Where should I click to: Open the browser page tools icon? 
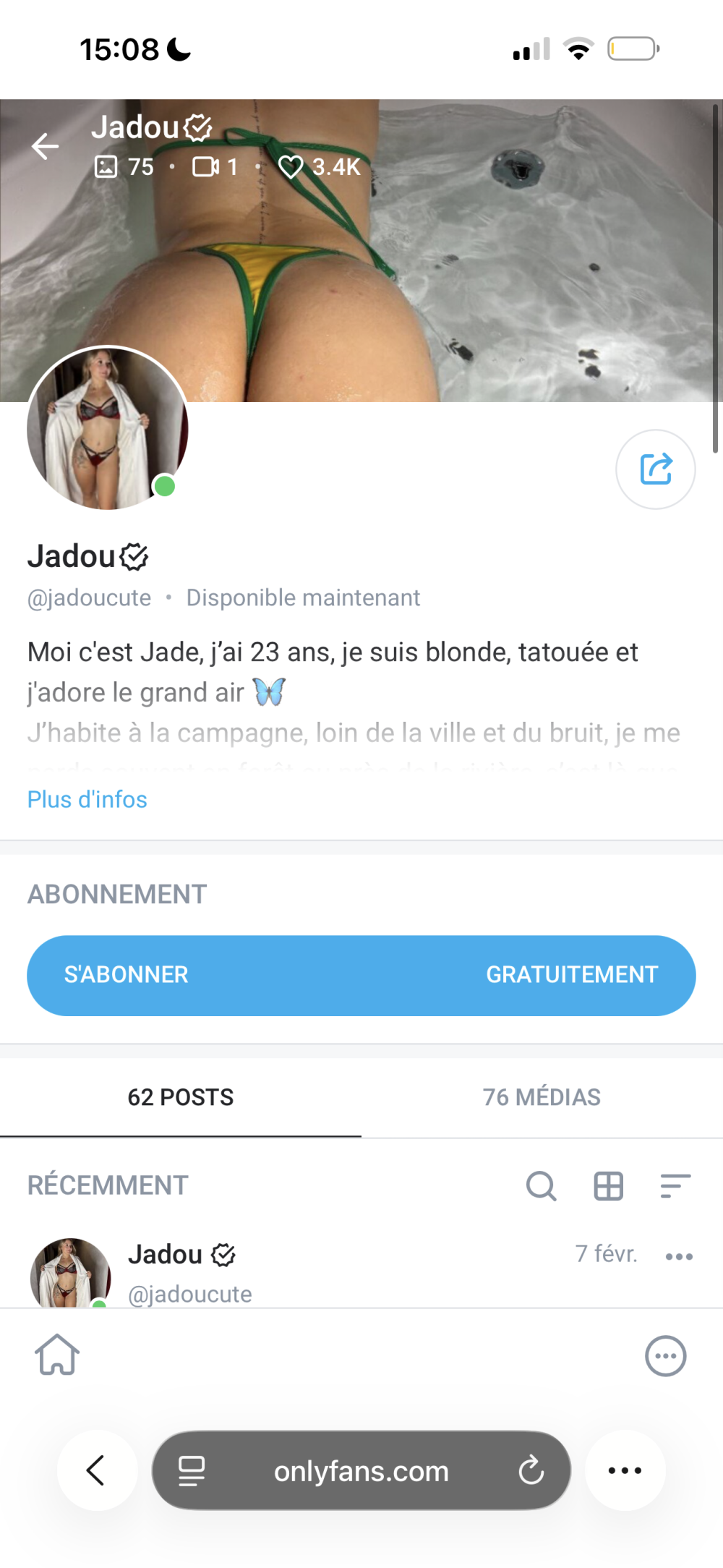(x=192, y=1470)
